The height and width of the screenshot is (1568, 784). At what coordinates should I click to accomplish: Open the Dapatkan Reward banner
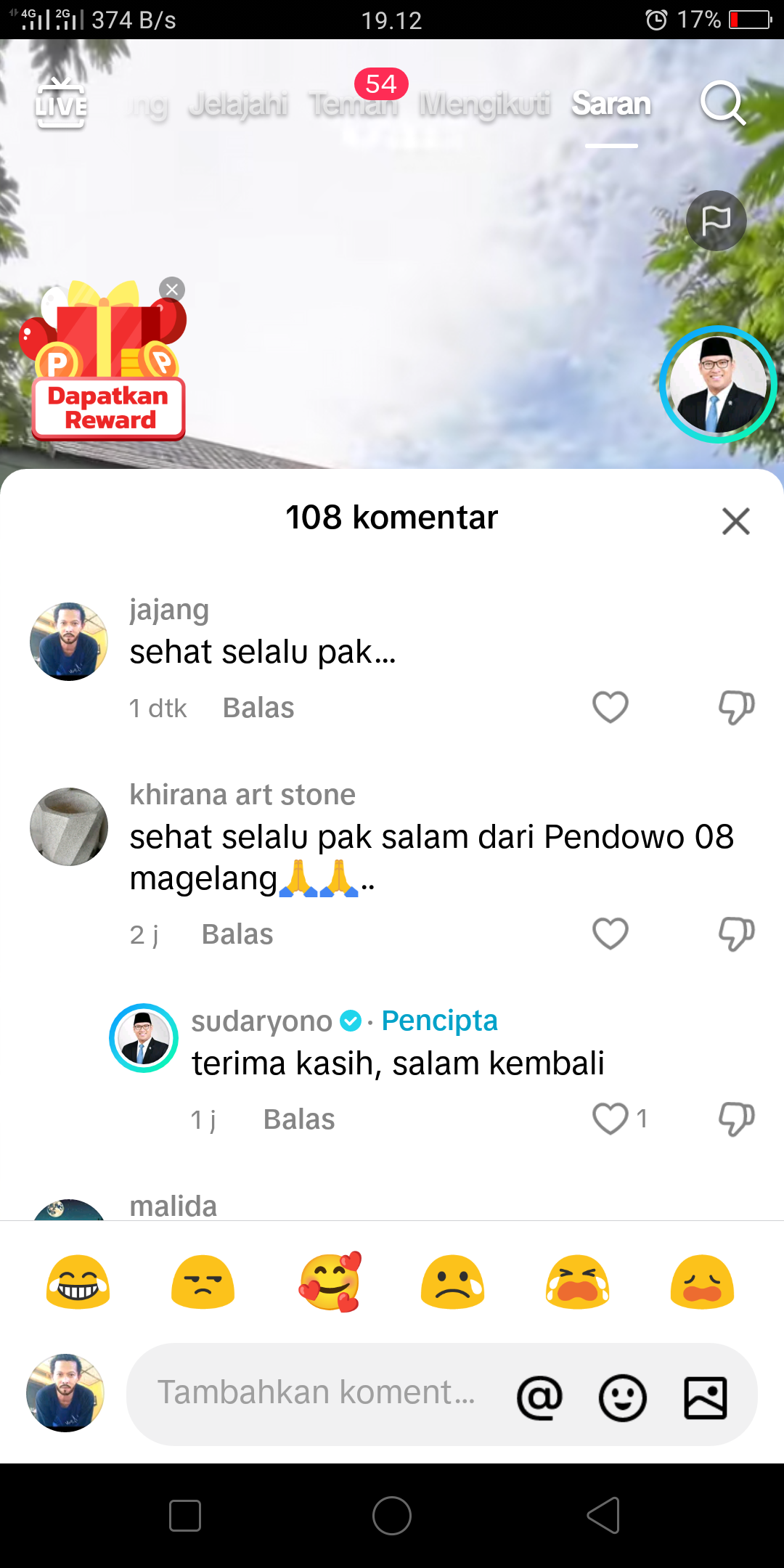pos(108,408)
